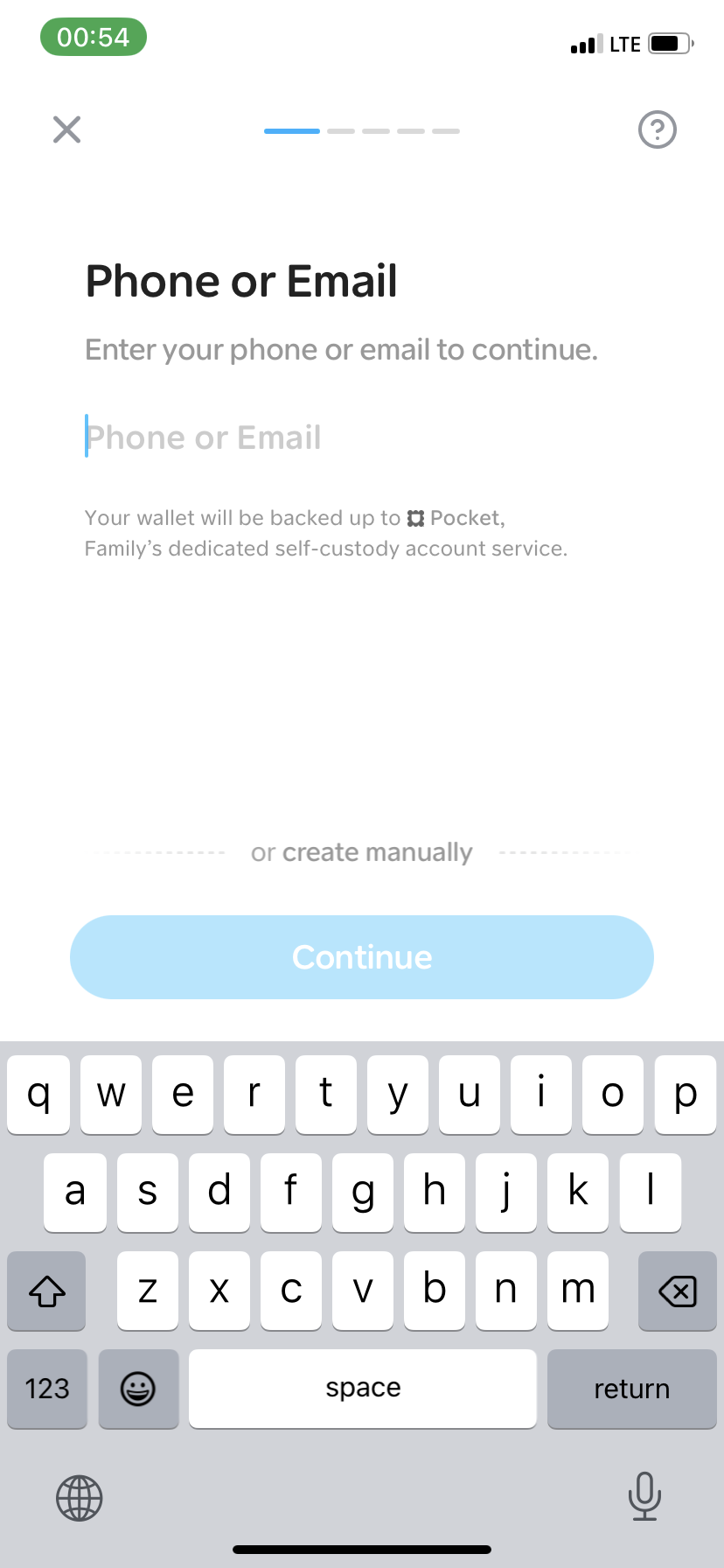Switch keyboard to 123 numbers

(47, 1389)
